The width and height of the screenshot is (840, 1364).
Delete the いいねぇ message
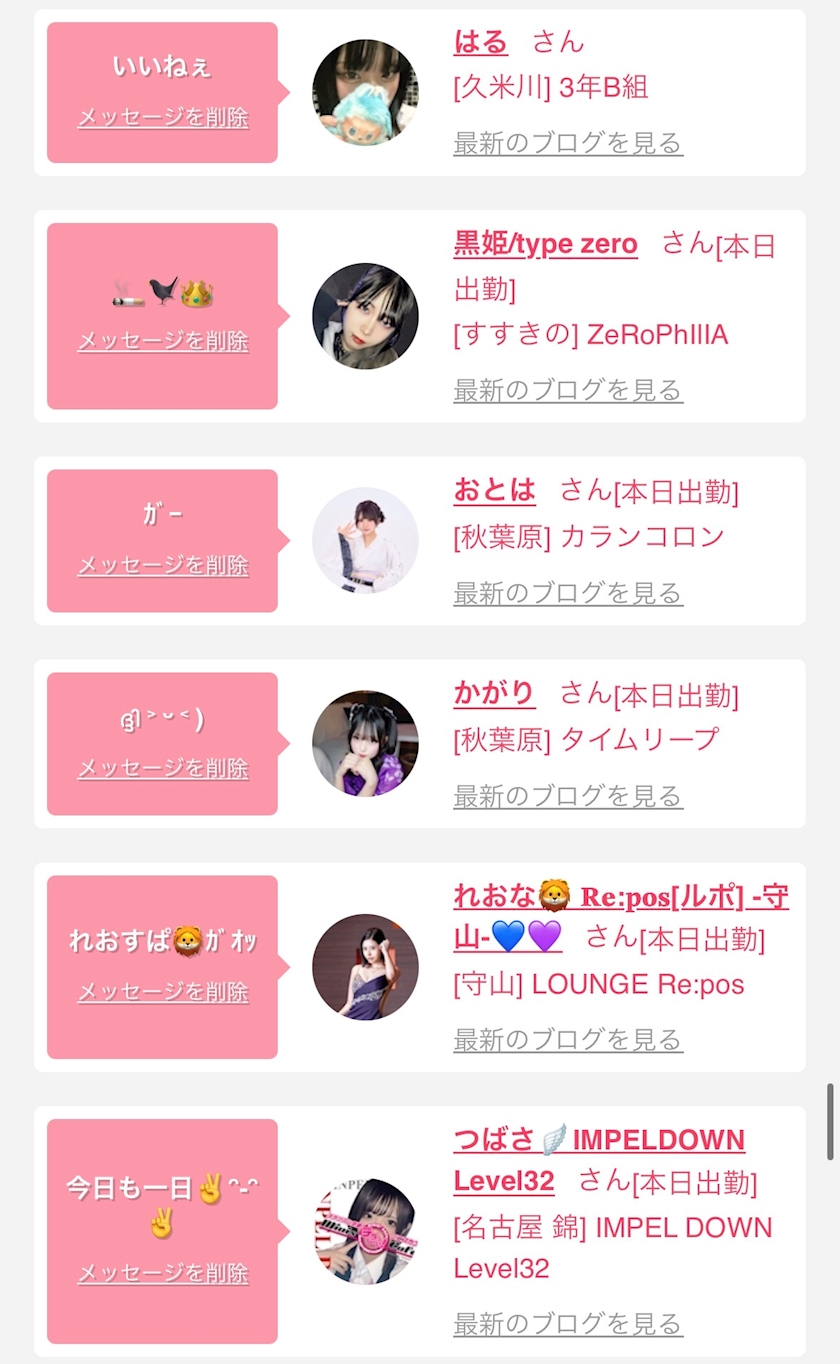[x=163, y=117]
